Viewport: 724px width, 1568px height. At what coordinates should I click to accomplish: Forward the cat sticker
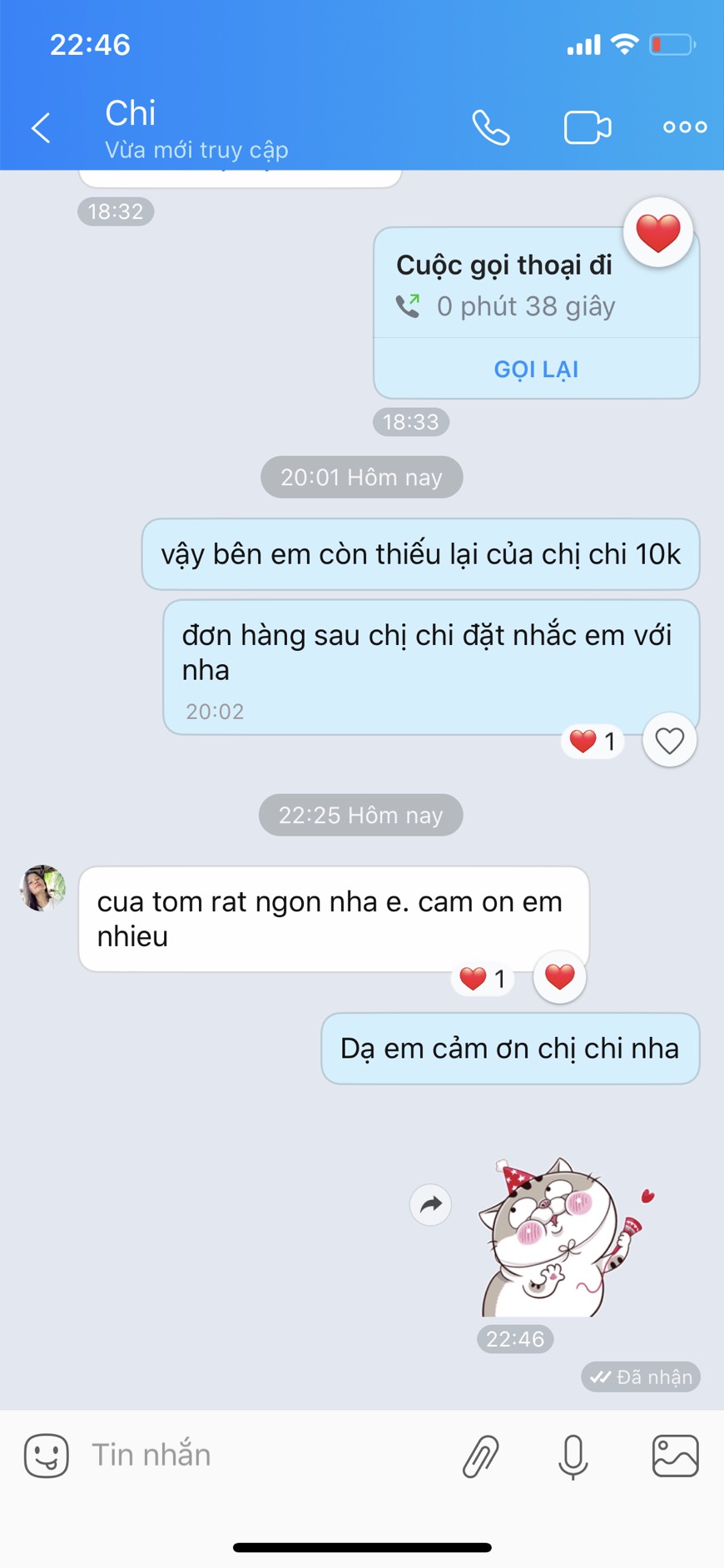coord(431,1203)
